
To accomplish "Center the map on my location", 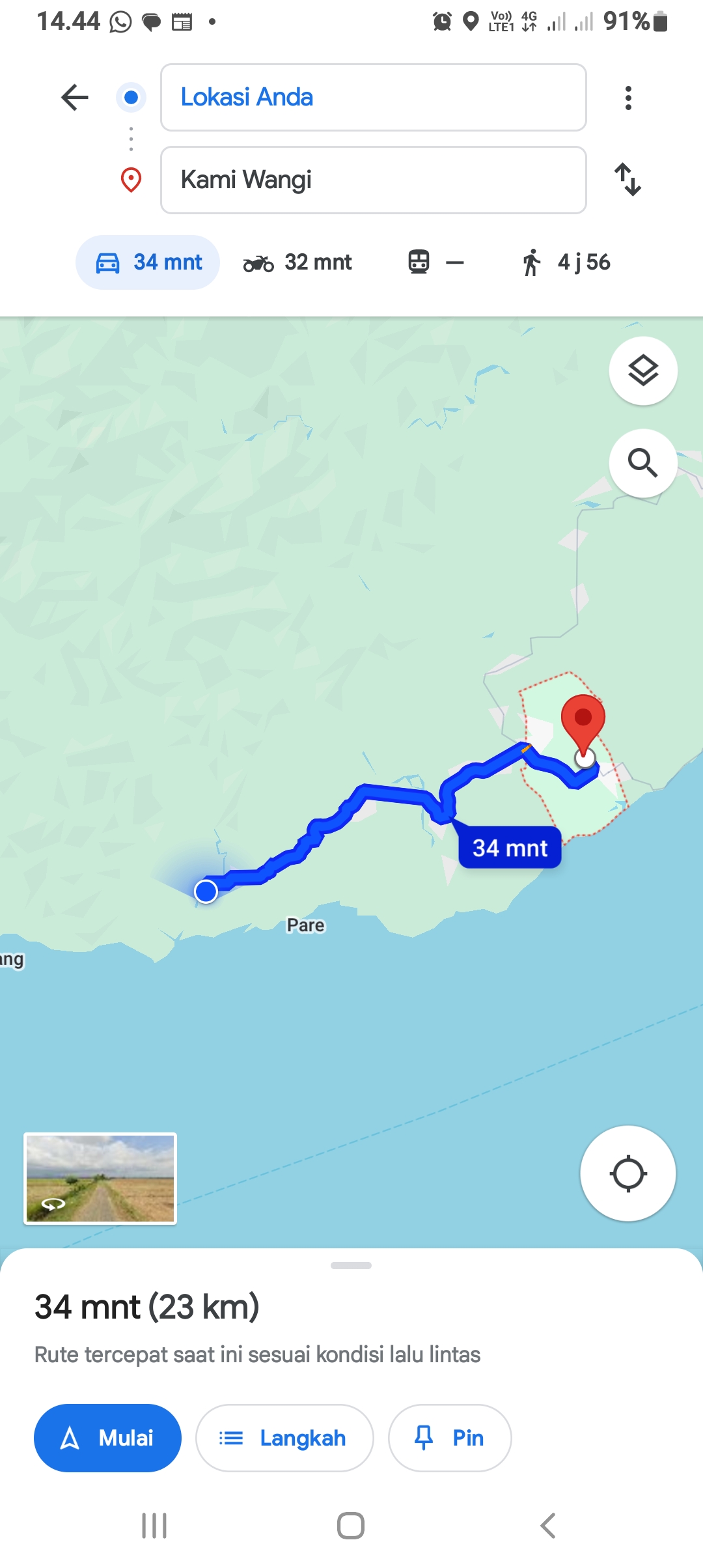I will point(628,1173).
